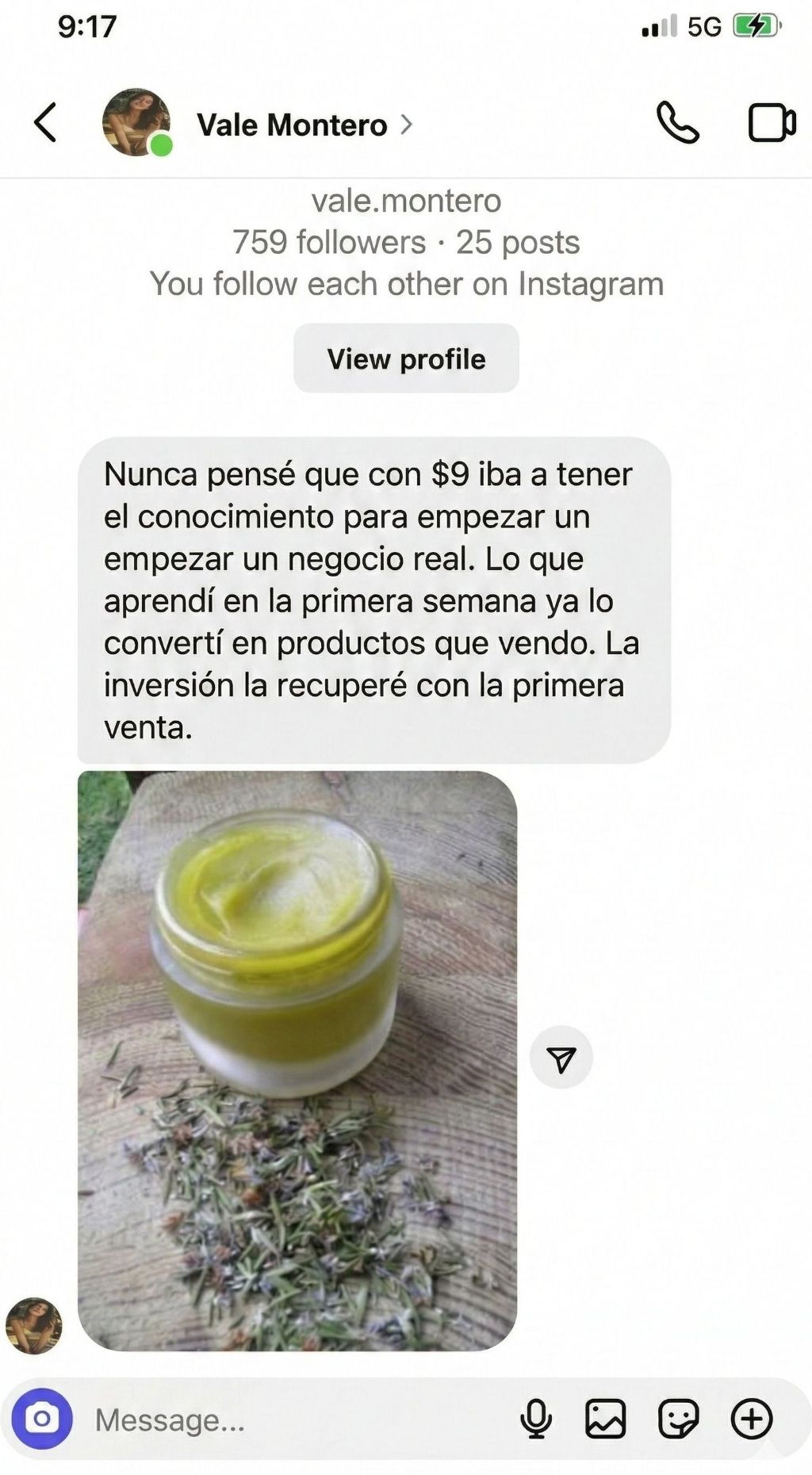Open the sticker picker

678,1419
